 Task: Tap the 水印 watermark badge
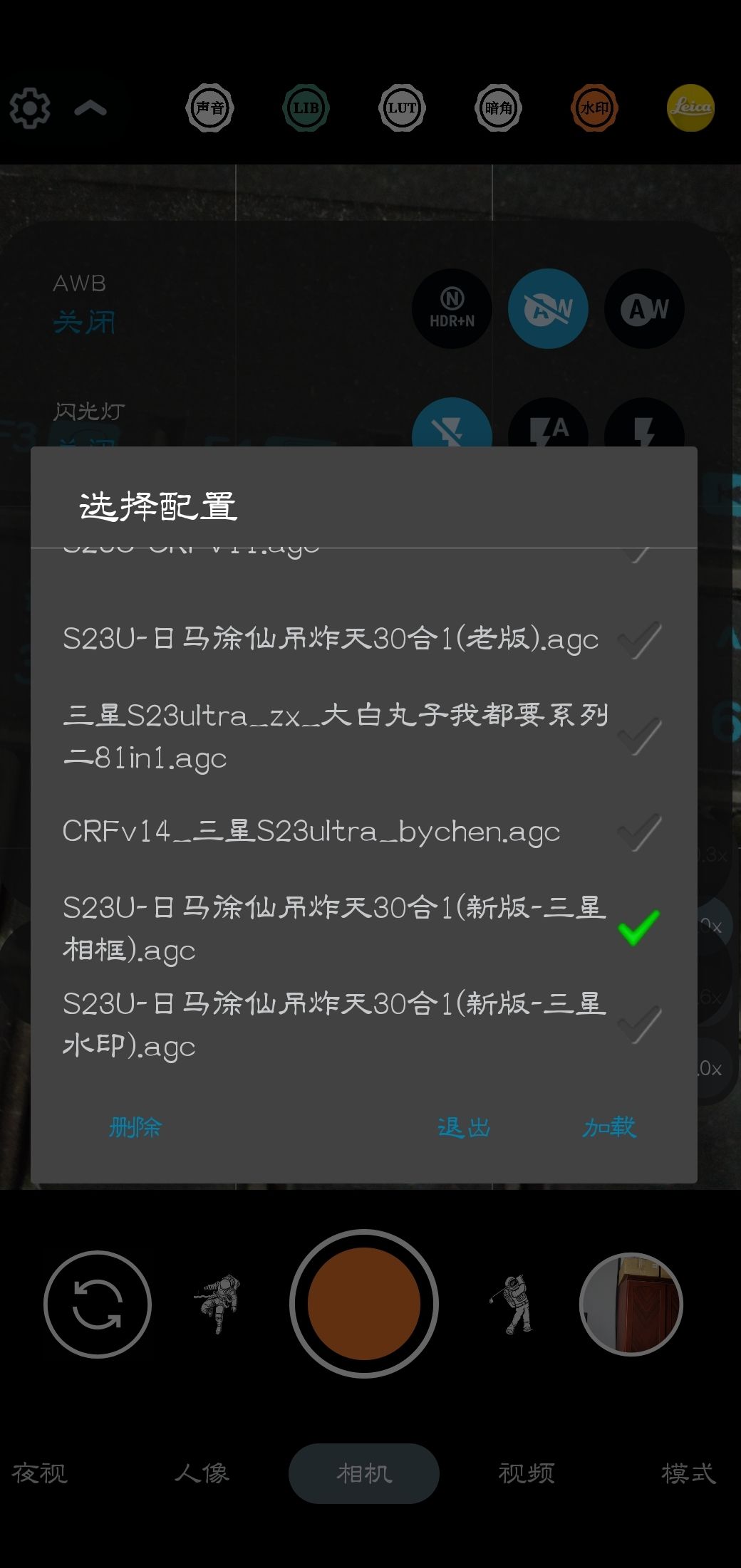point(594,108)
